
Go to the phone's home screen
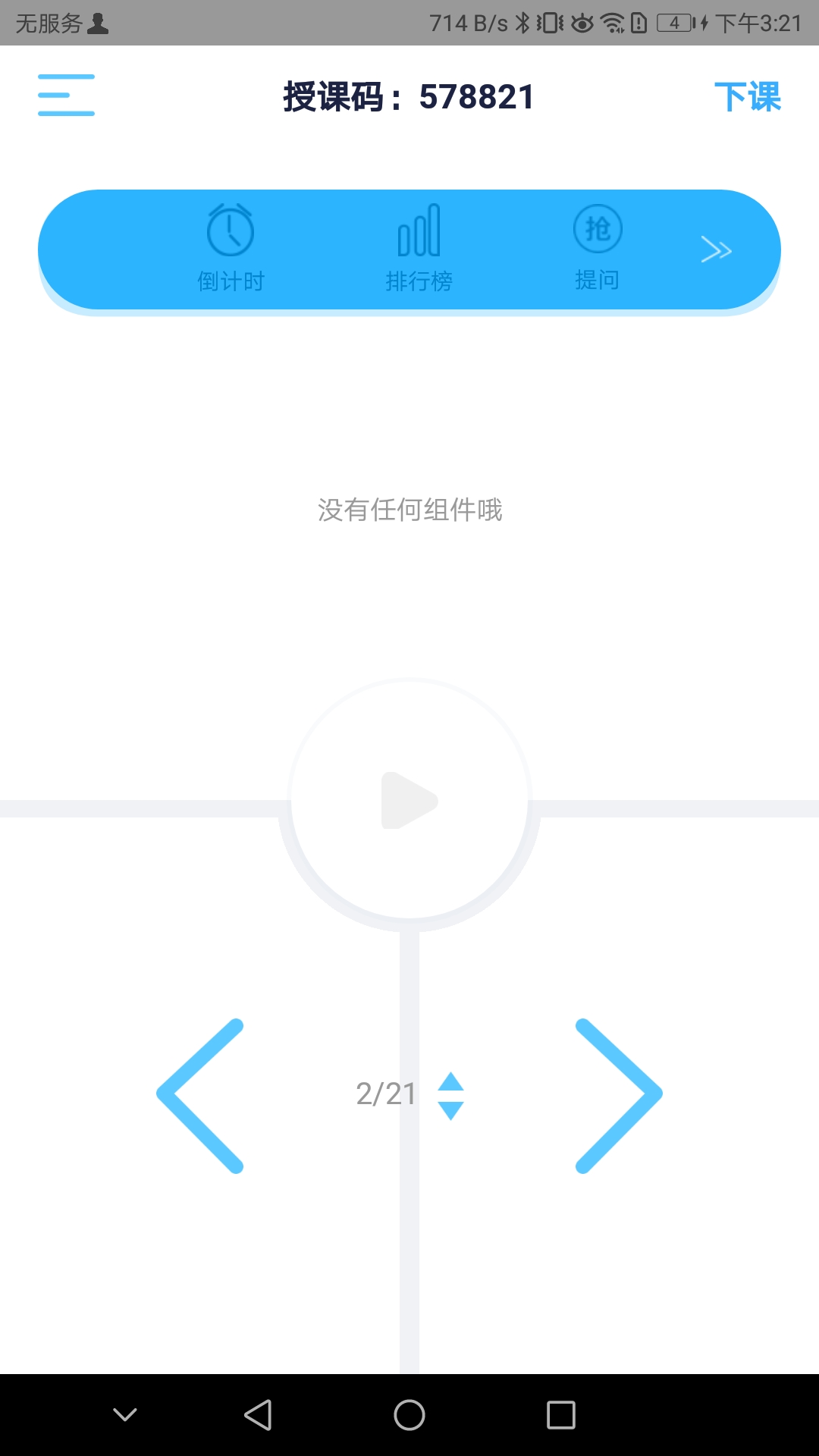409,1415
